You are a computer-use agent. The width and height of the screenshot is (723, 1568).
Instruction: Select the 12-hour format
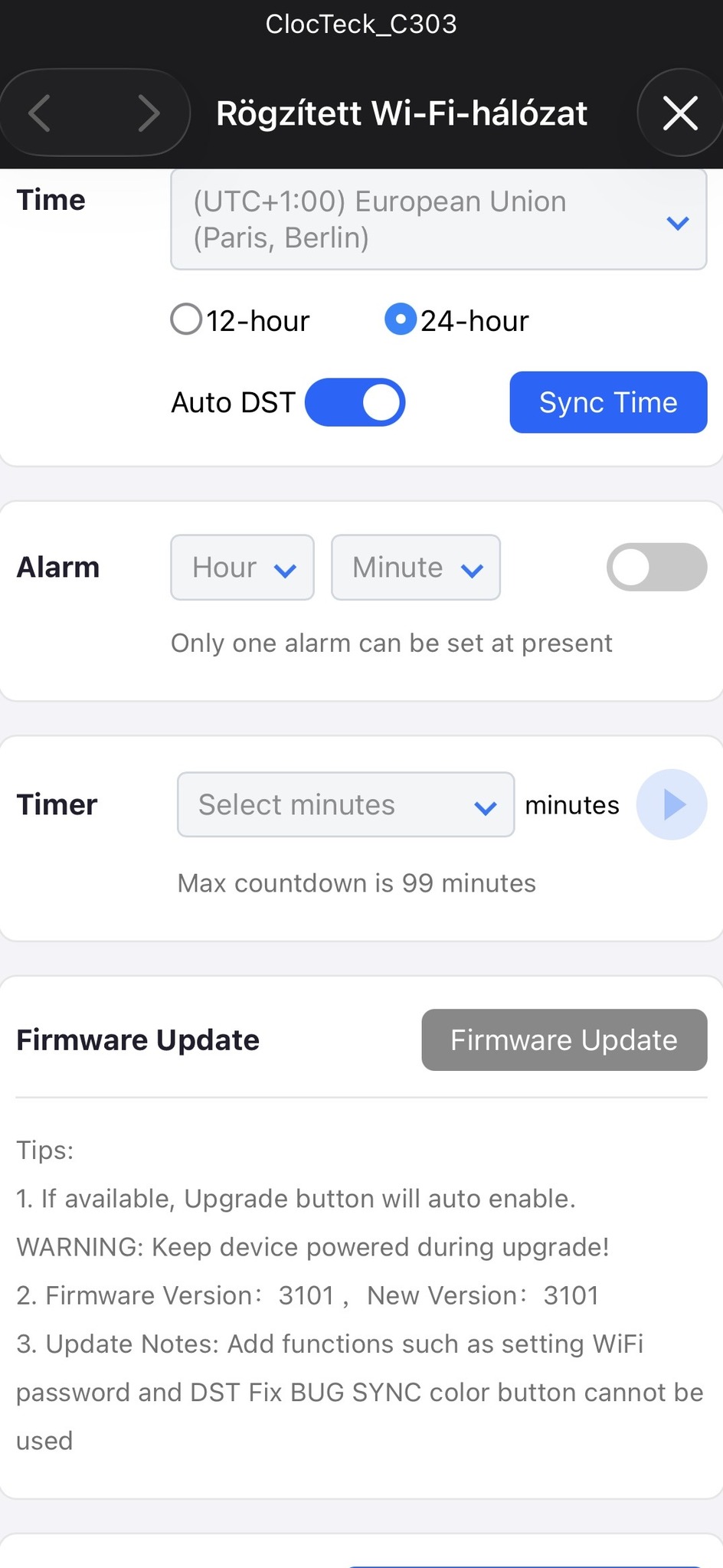pyautogui.click(x=186, y=319)
